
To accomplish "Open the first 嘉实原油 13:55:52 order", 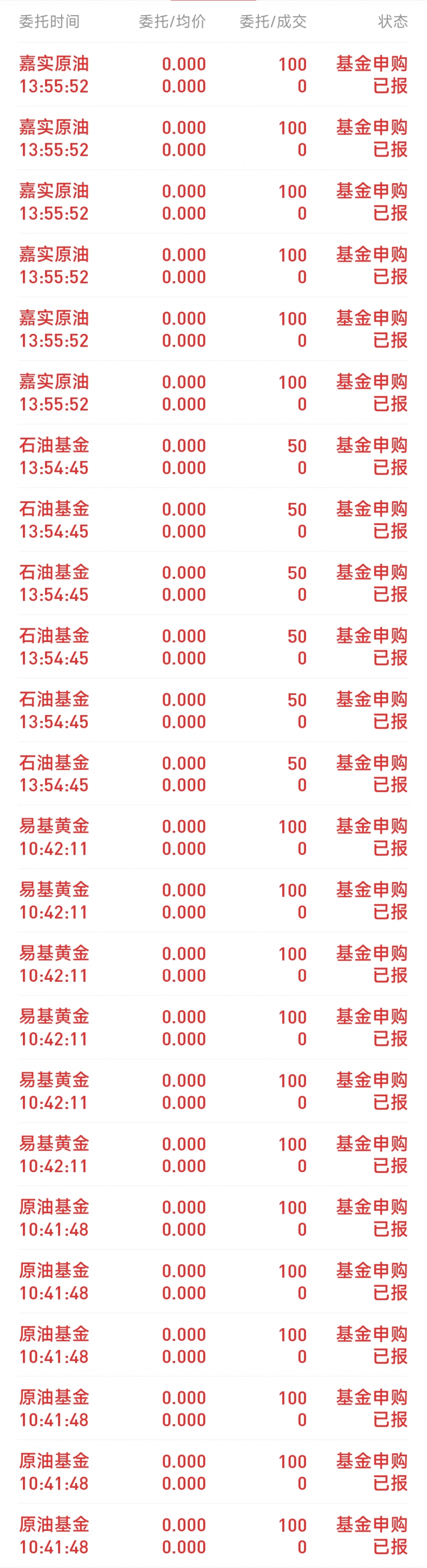I will [x=213, y=75].
